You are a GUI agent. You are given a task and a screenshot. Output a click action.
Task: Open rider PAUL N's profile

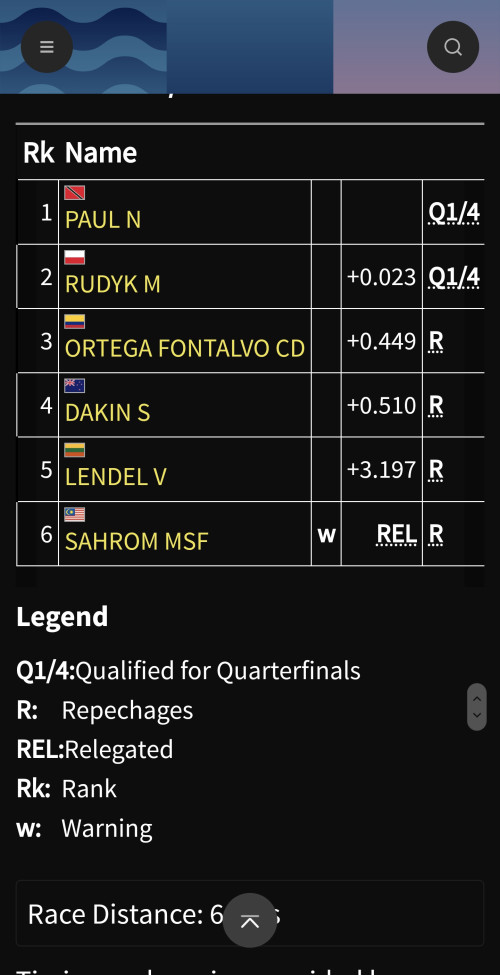point(103,219)
